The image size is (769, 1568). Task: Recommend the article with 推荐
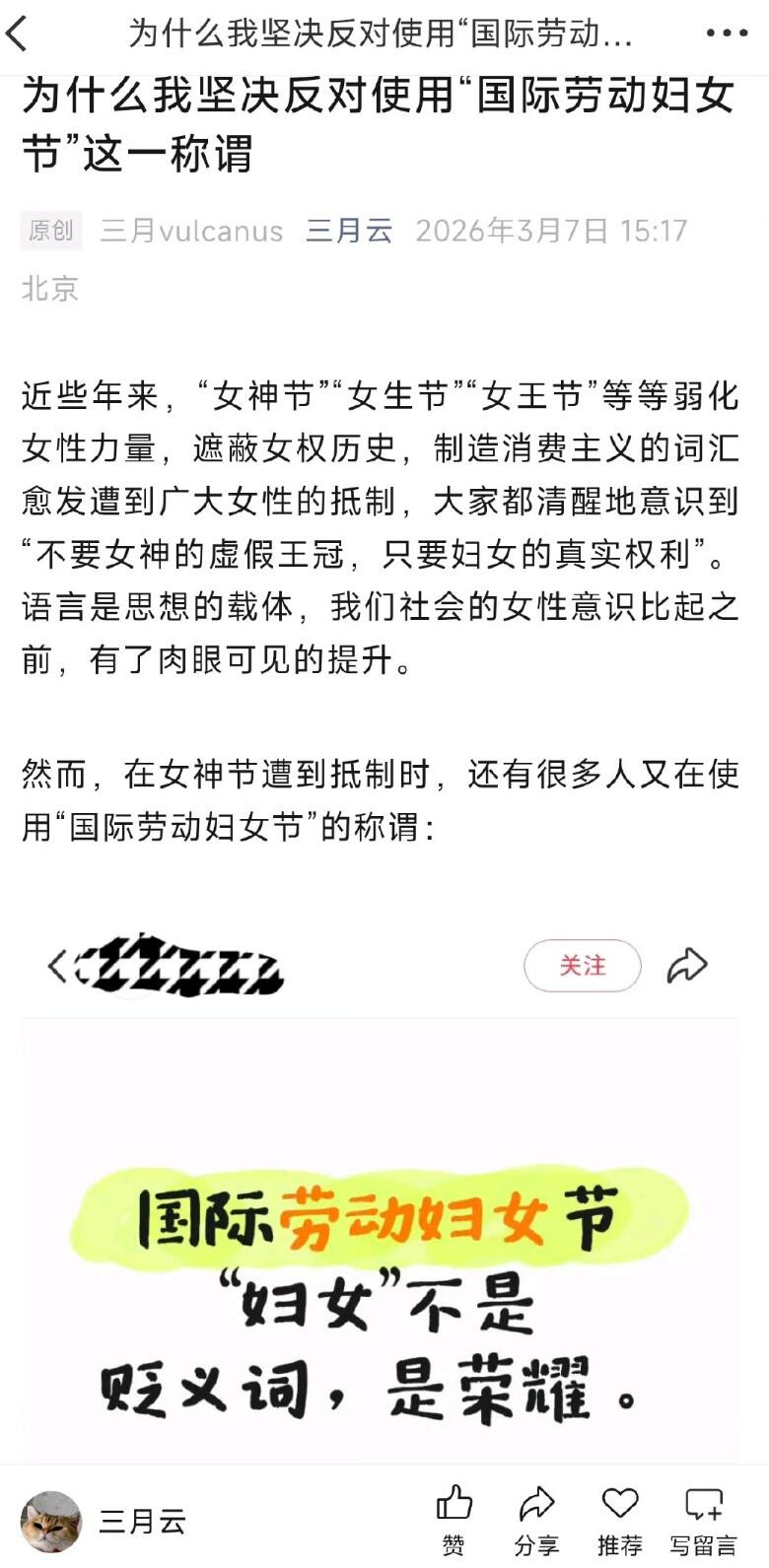click(620, 1518)
